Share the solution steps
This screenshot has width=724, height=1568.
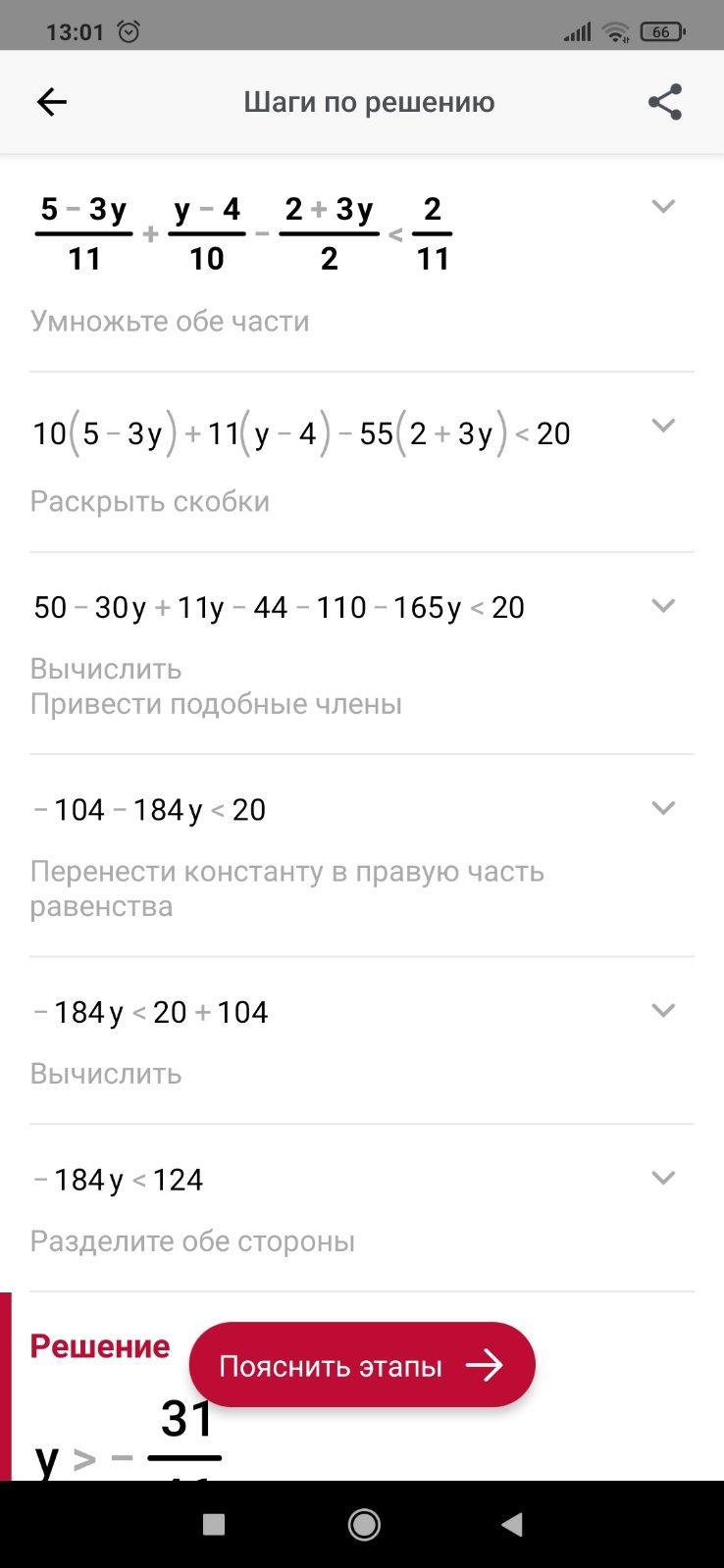664,102
